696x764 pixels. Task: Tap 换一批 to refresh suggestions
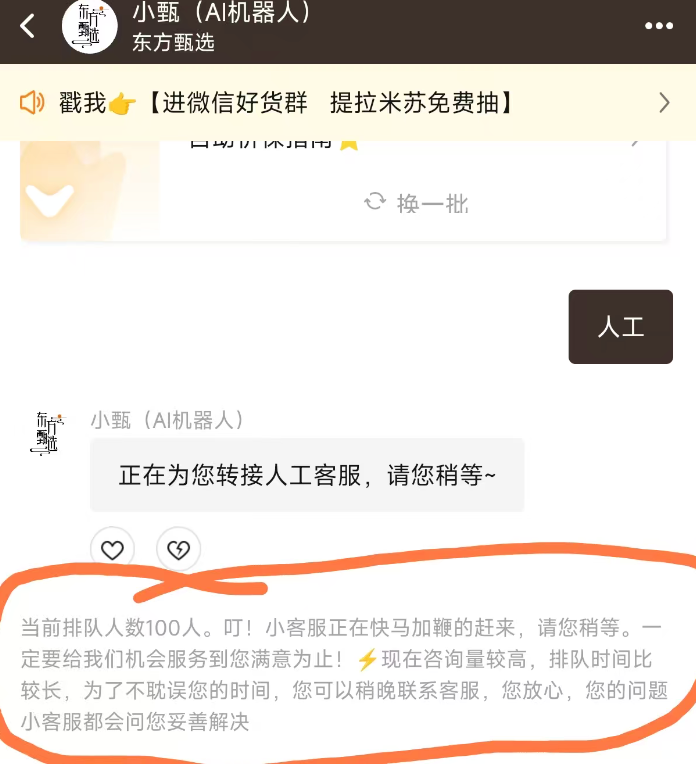point(417,203)
